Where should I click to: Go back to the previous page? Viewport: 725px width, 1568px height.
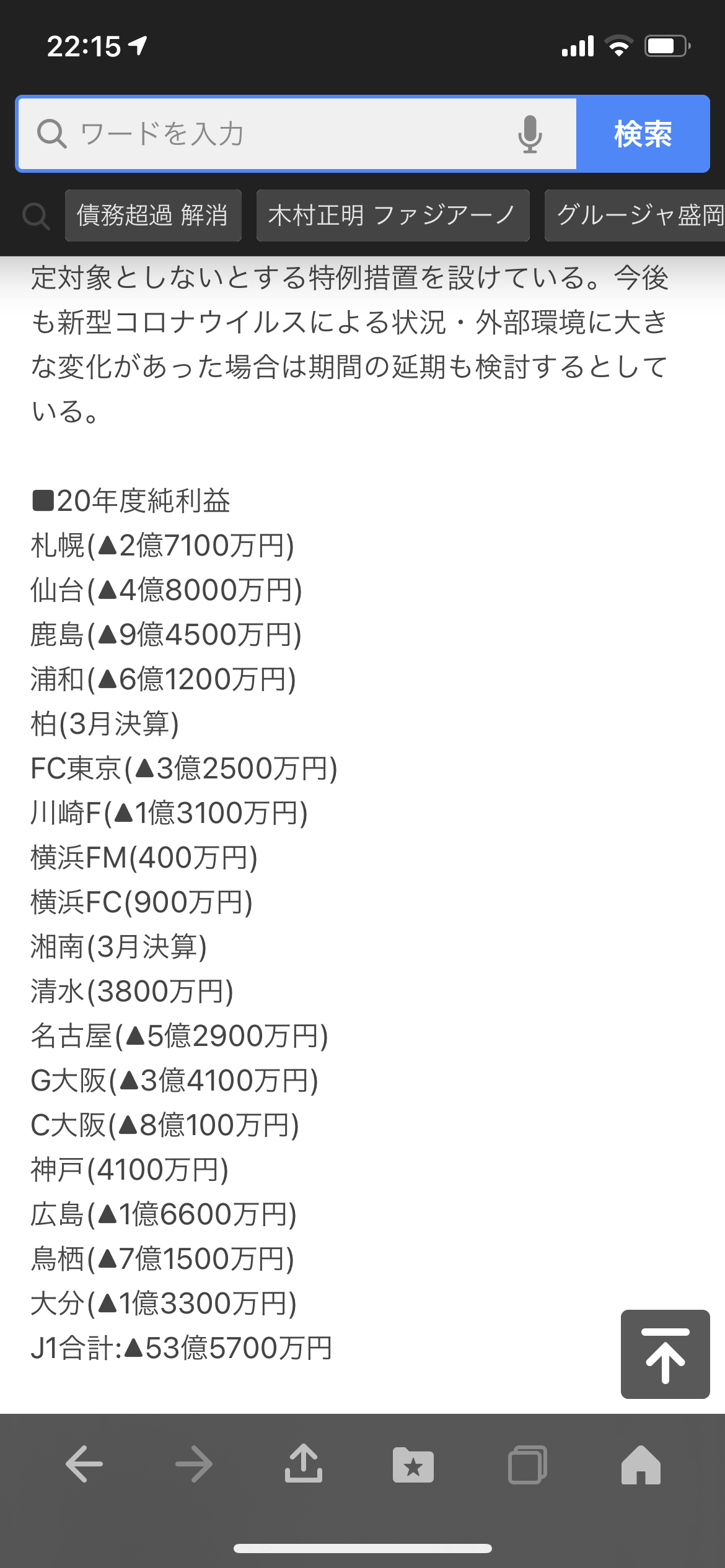point(84,1464)
